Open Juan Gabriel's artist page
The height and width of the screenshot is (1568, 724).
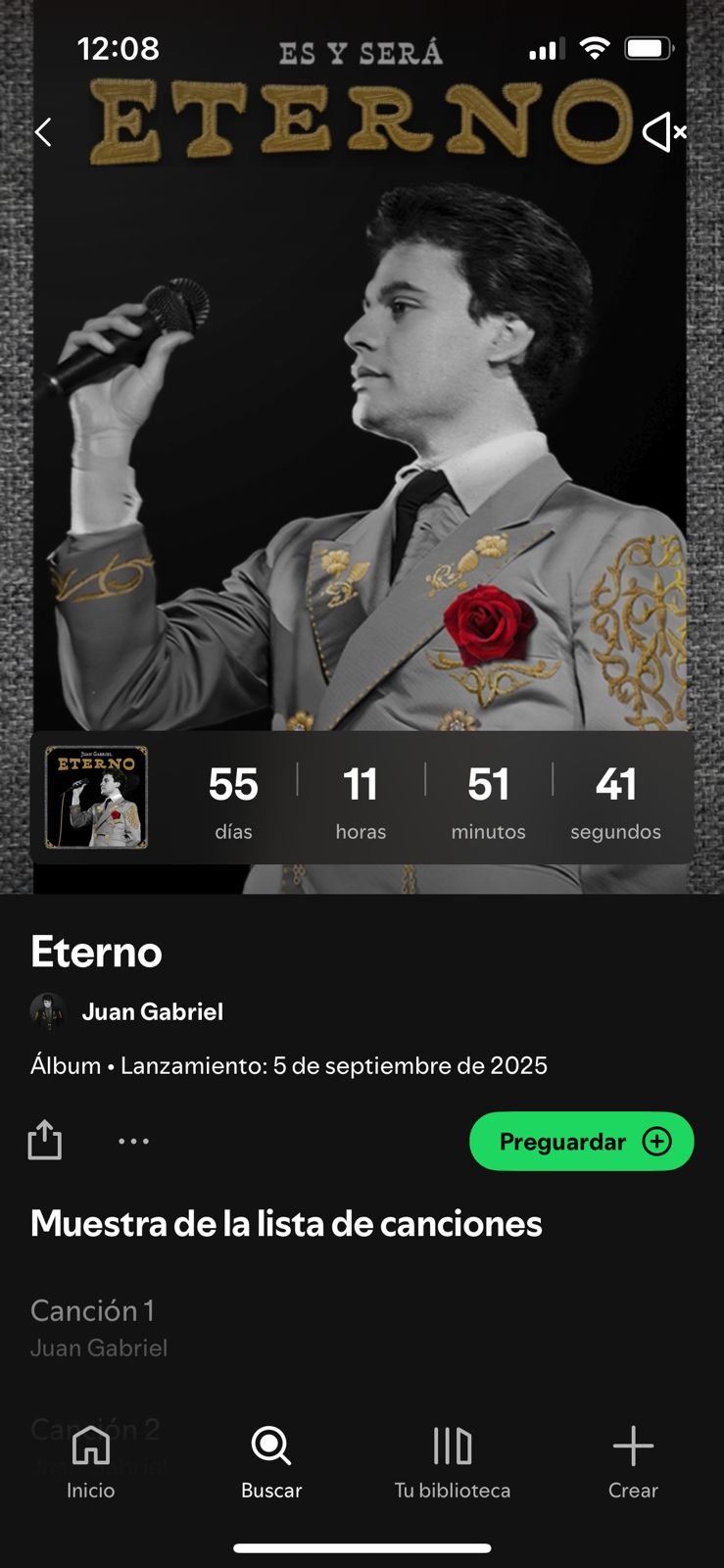point(152,1011)
